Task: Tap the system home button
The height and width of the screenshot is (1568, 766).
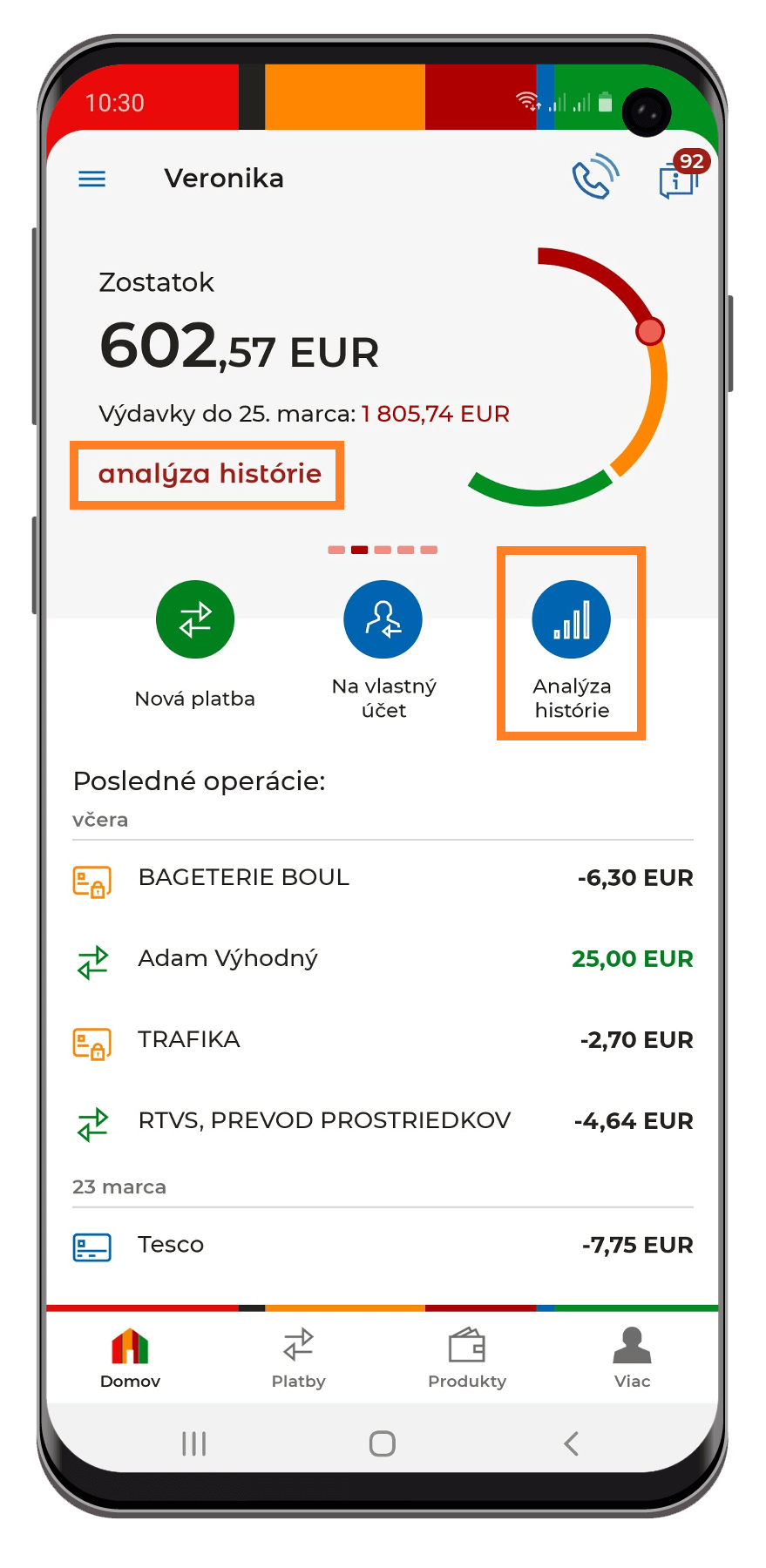Action: 383,1443
